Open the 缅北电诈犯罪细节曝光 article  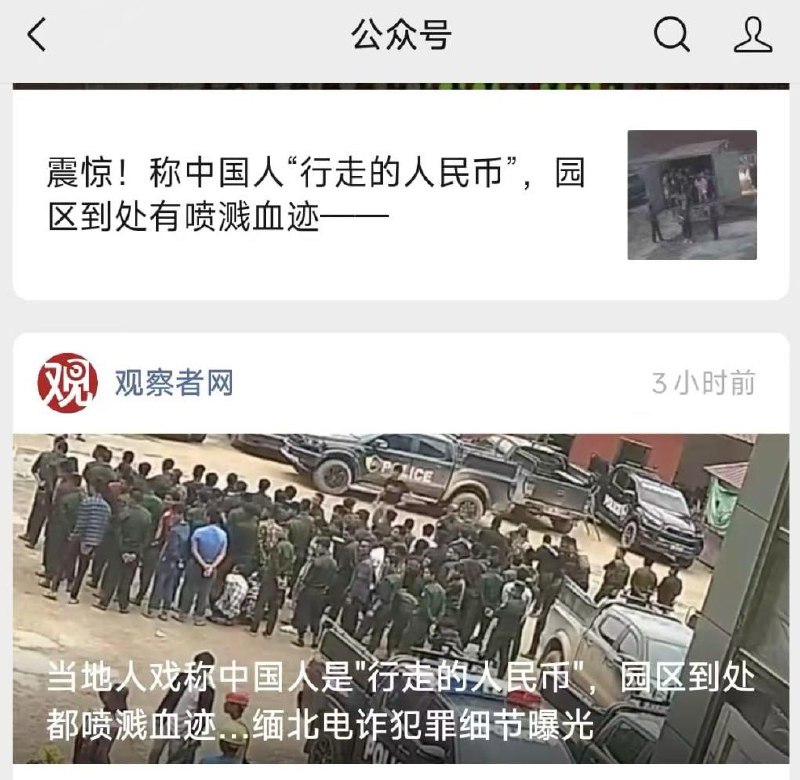(x=400, y=600)
